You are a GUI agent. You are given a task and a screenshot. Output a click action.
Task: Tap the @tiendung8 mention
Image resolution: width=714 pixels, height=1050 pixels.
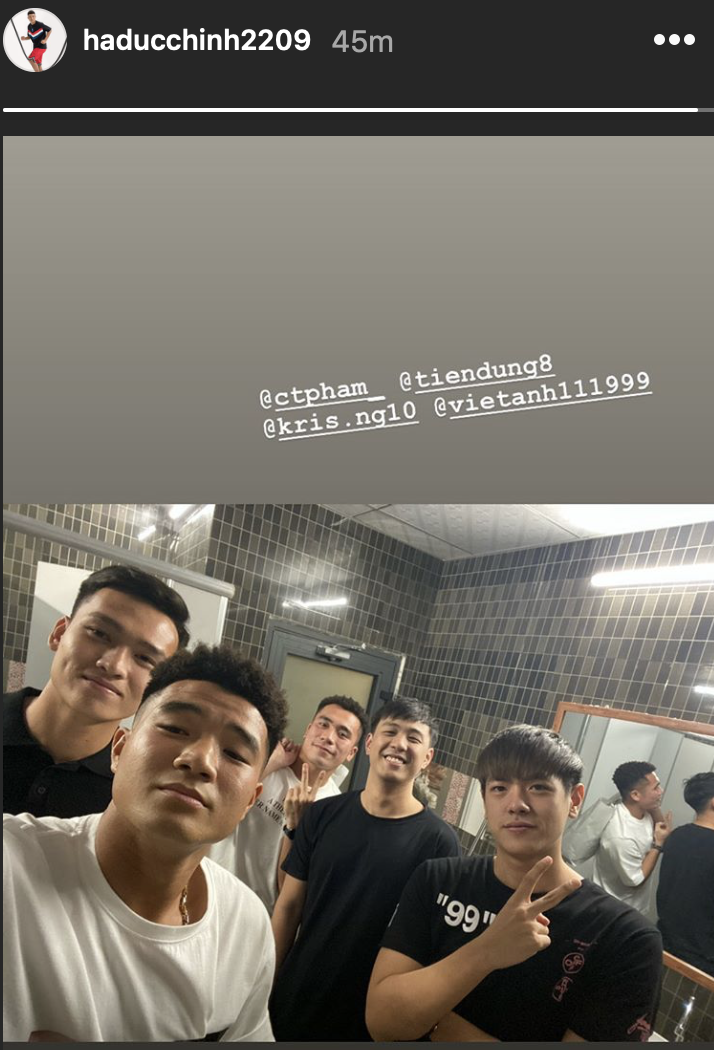coord(476,374)
